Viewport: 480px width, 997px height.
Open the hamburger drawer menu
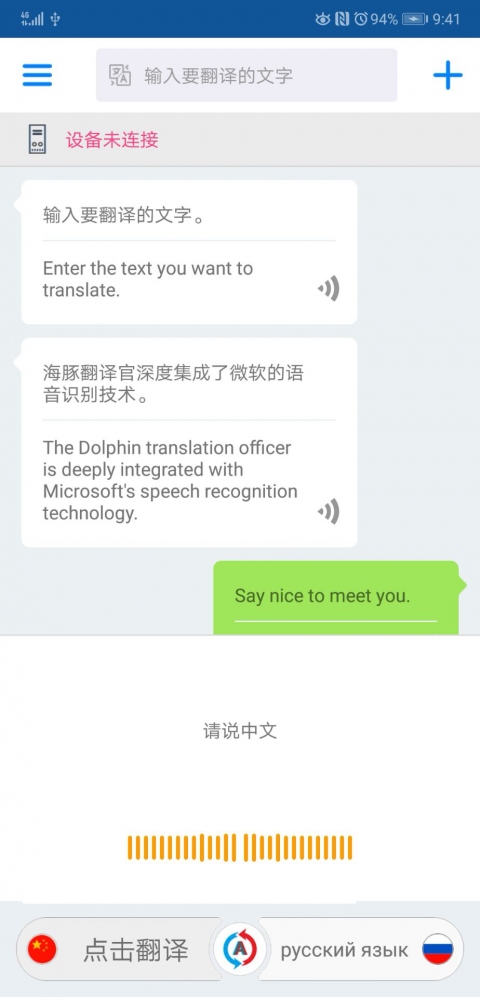click(x=38, y=75)
